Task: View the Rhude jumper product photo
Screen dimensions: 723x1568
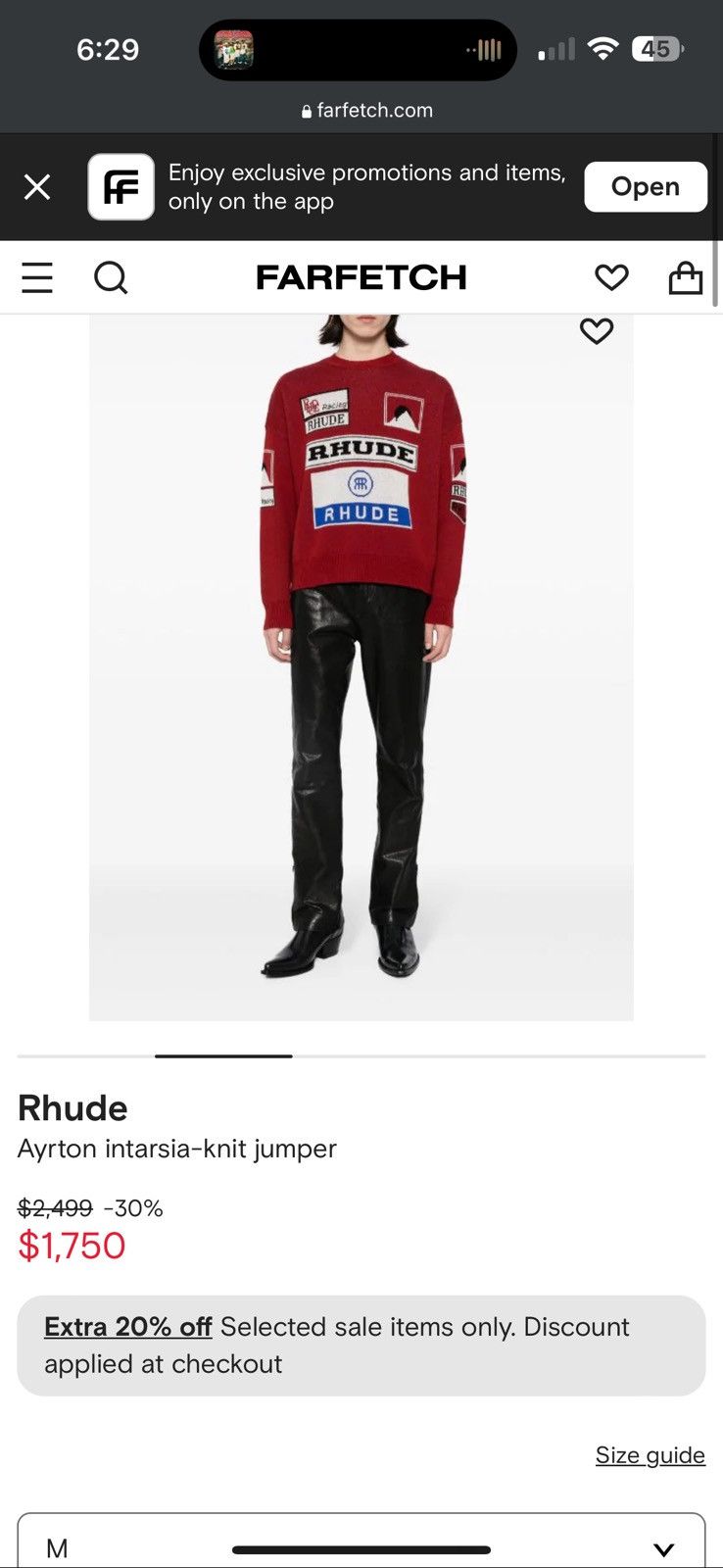Action: (x=361, y=666)
